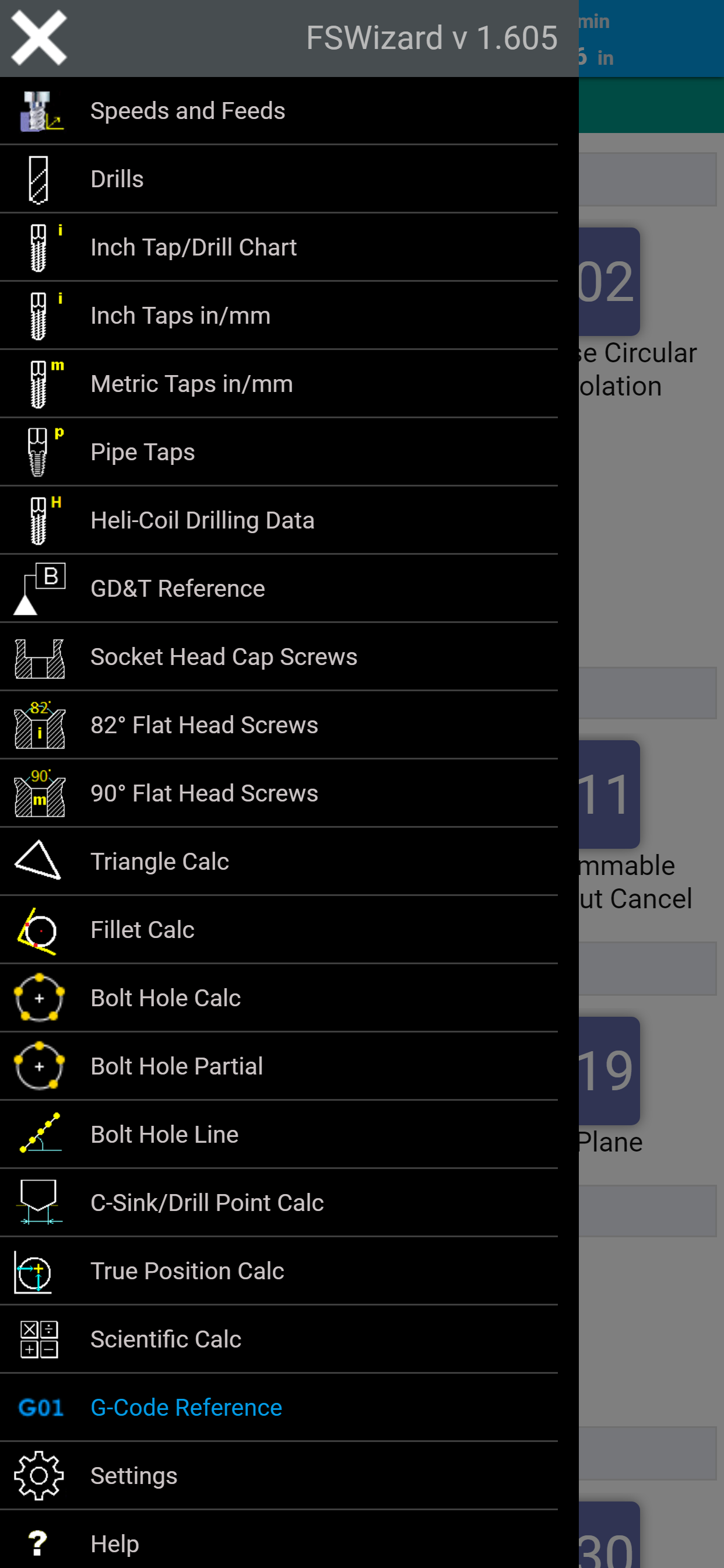
Task: Open the C-Sink/Drill Point Calc entry
Action: 207,1202
